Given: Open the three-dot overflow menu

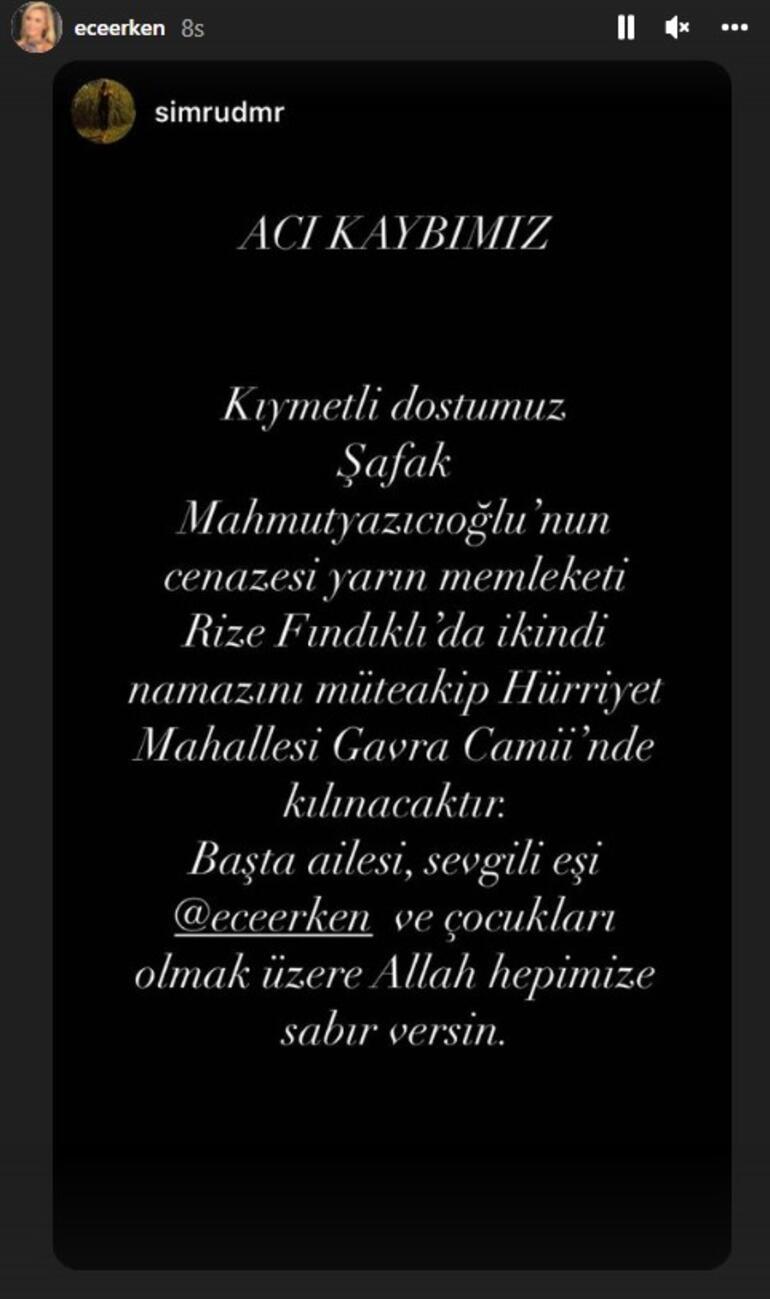Looking at the screenshot, I should [x=734, y=28].
